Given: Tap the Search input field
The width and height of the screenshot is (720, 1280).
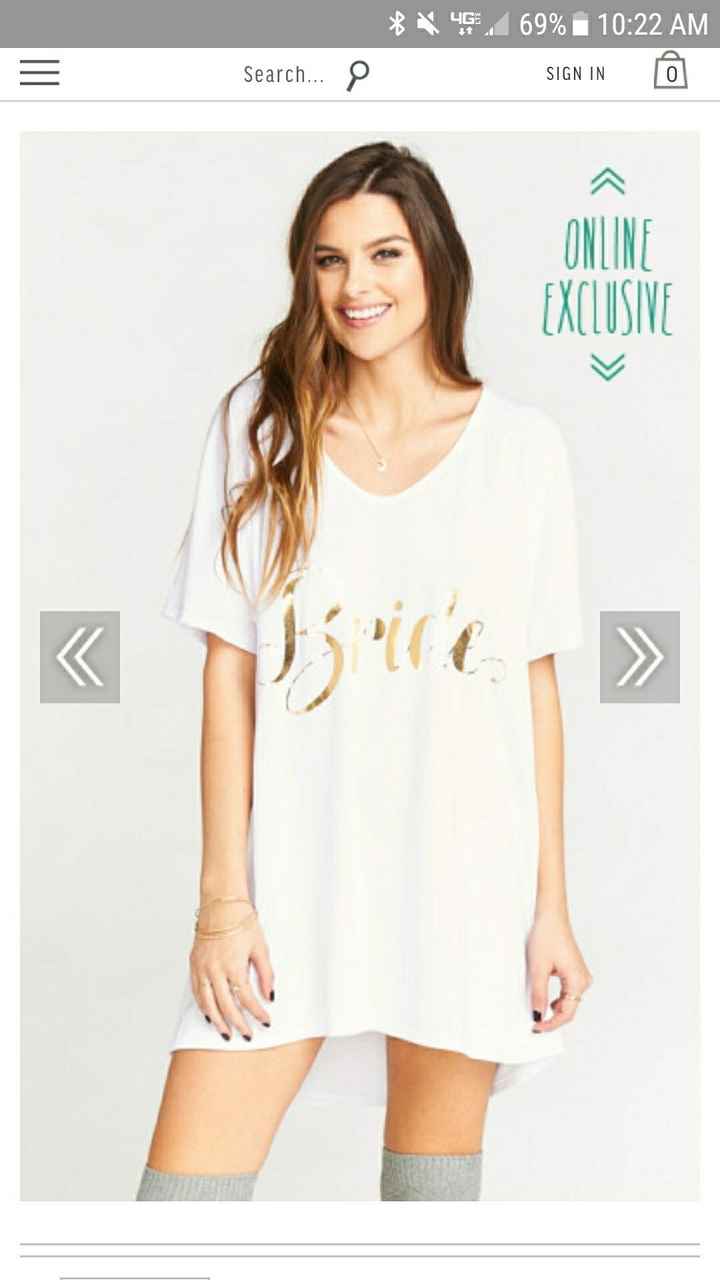Looking at the screenshot, I should (x=283, y=73).
